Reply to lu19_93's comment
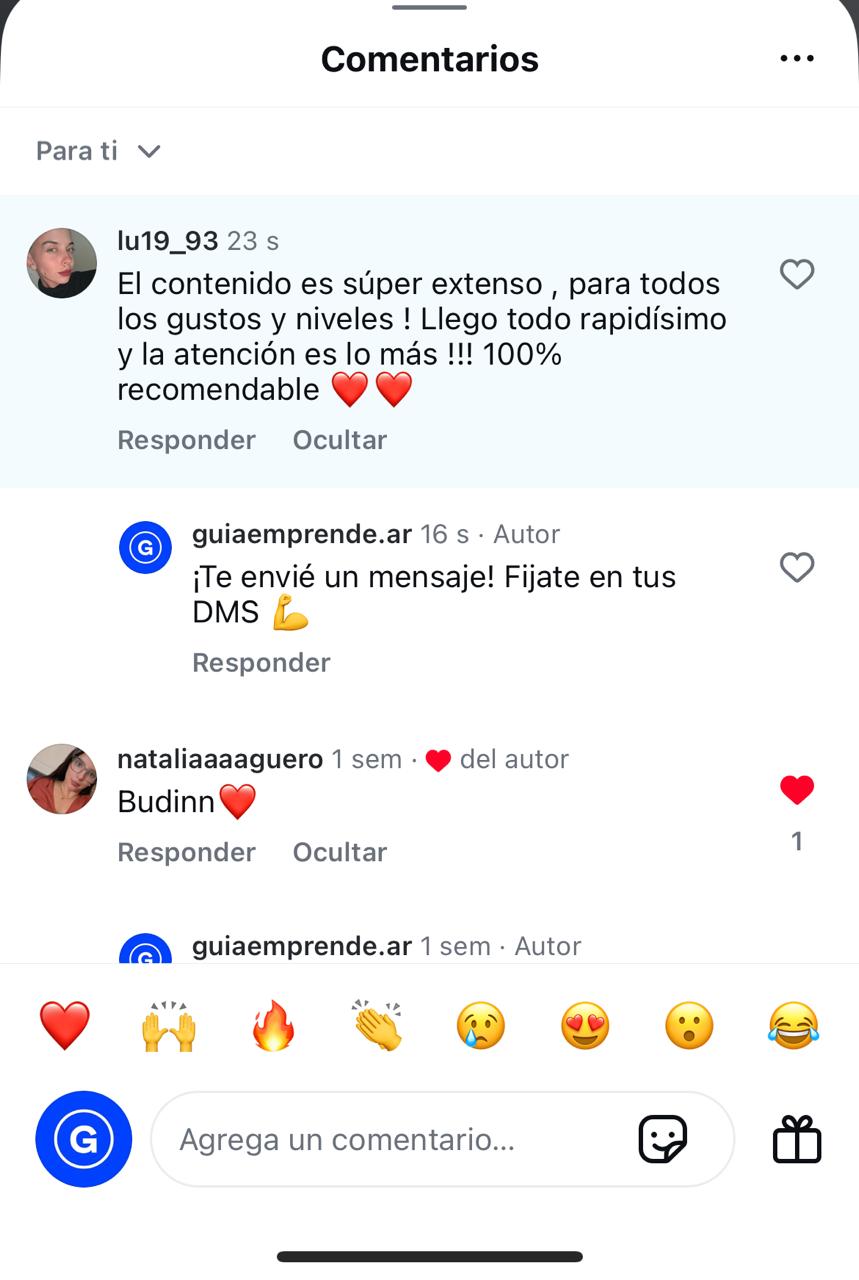The image size is (859, 1280). click(186, 440)
